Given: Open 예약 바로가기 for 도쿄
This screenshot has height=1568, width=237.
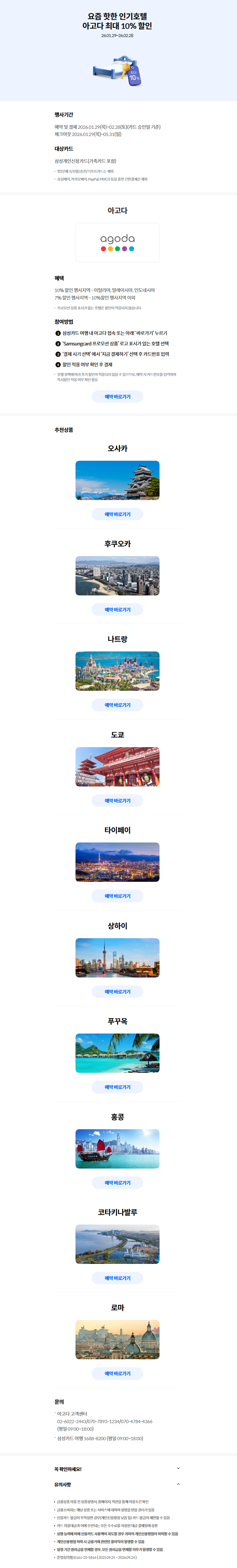Looking at the screenshot, I should (118, 801).
